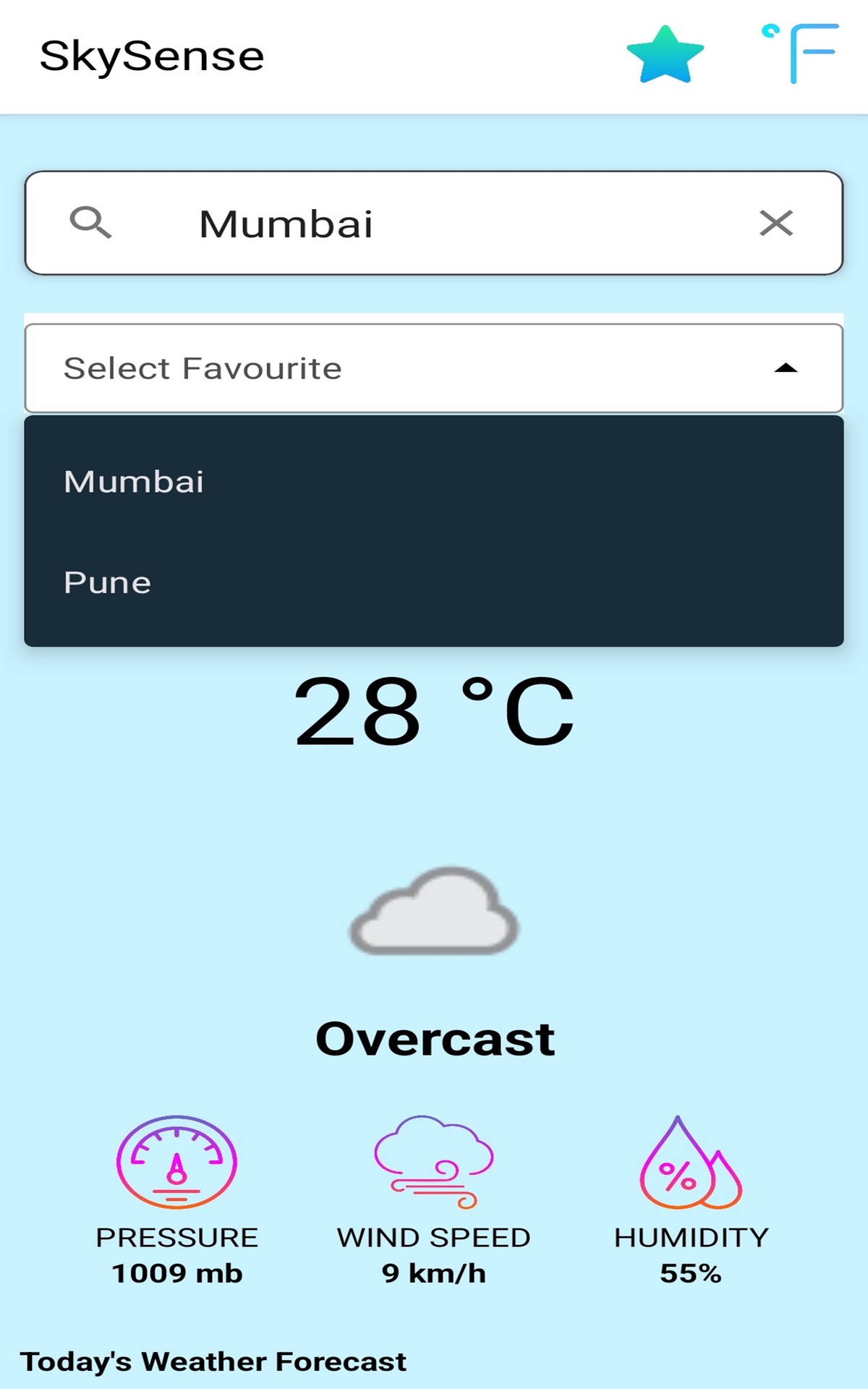Viewport: 868px width, 1389px height.
Task: Select Mumbai from the favourites list
Action: click(x=133, y=480)
